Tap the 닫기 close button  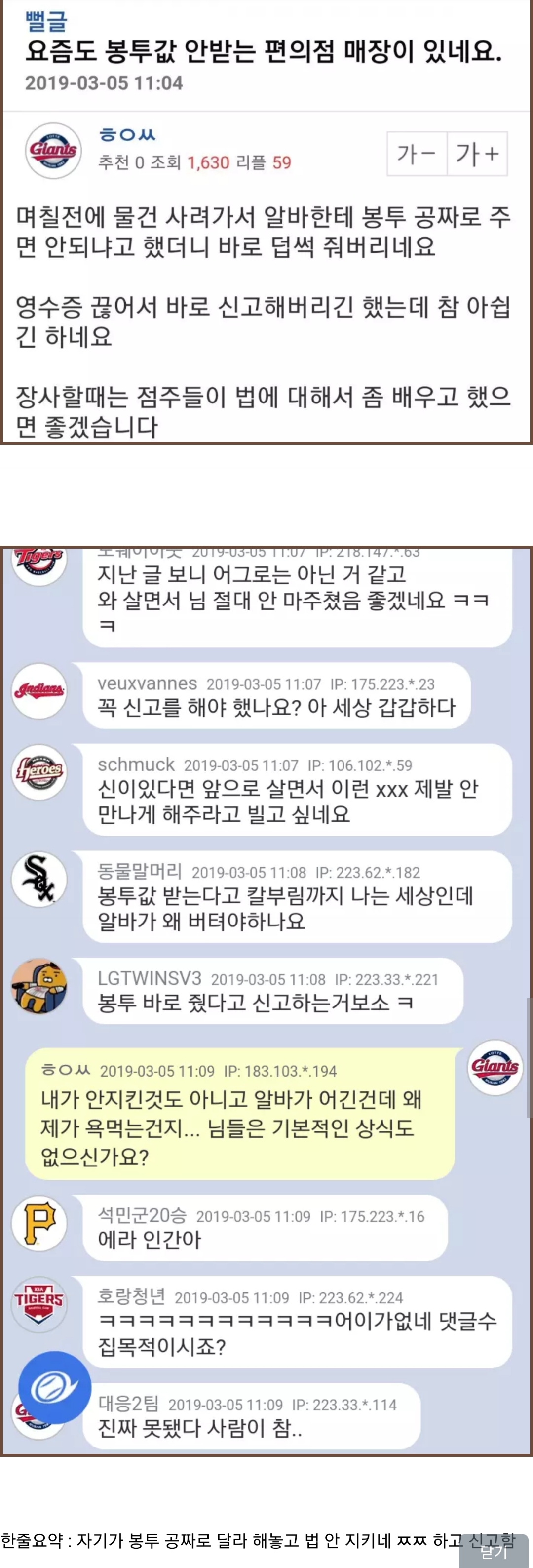click(494, 1552)
